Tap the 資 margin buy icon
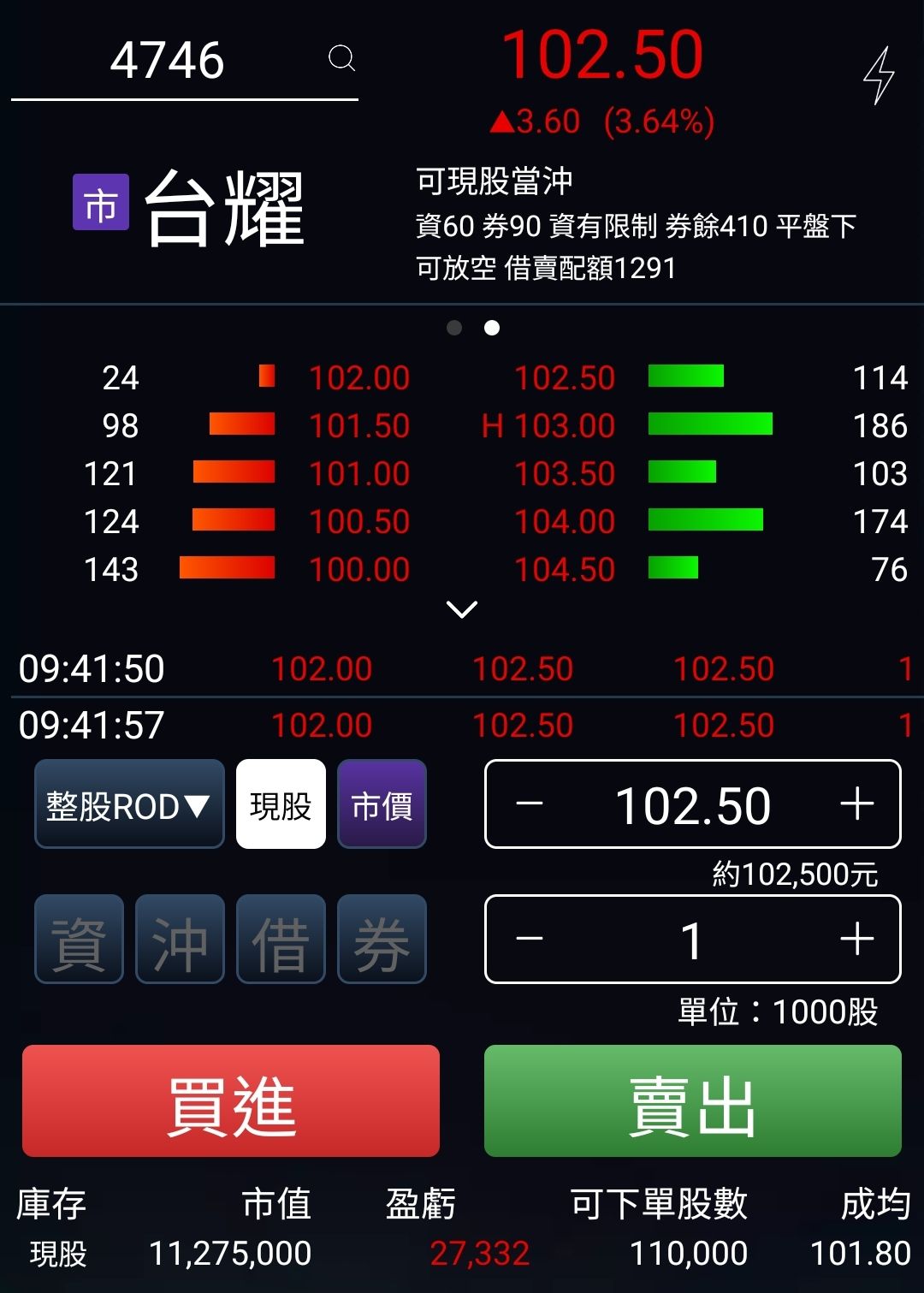Screen dimensions: 924x1293 click(78, 939)
